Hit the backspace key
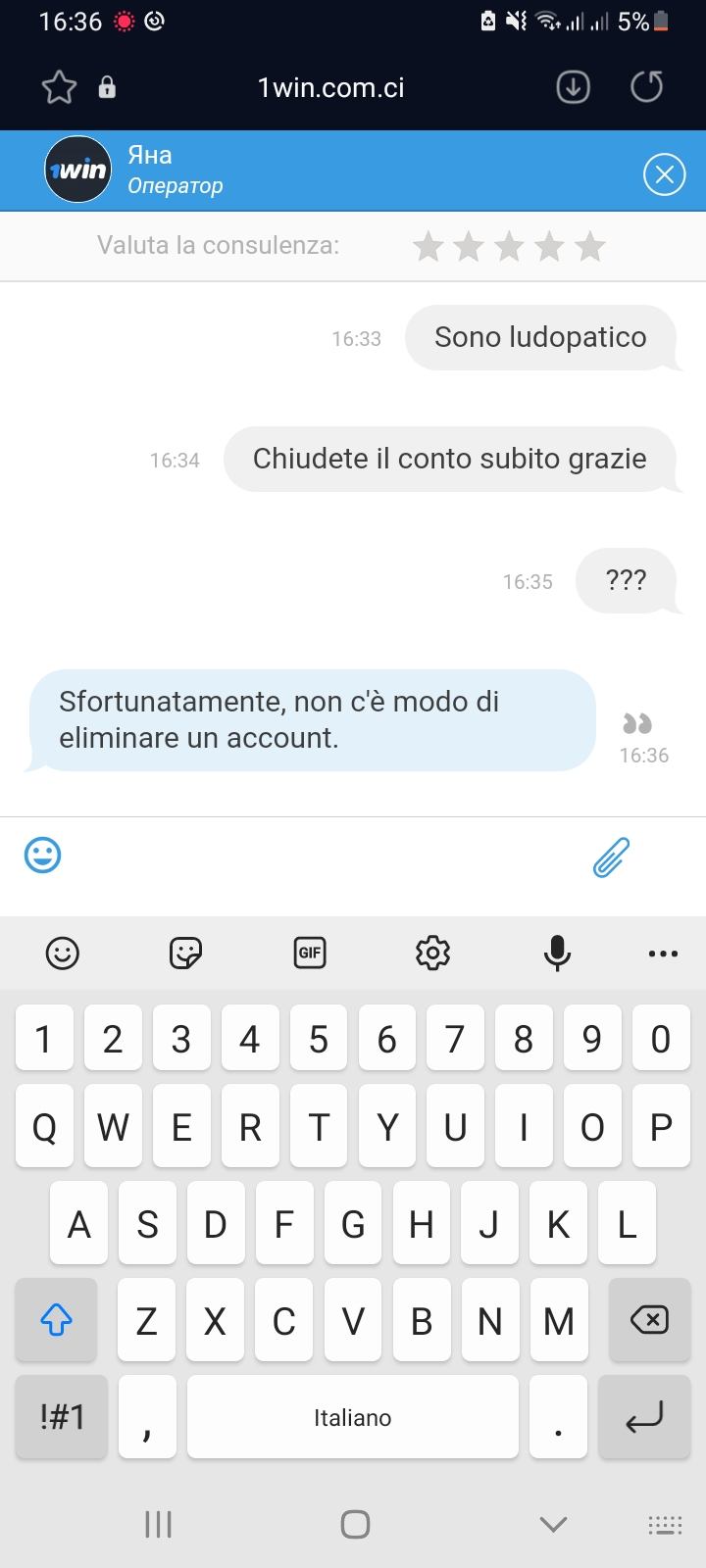The image size is (706, 1568). [x=647, y=1321]
